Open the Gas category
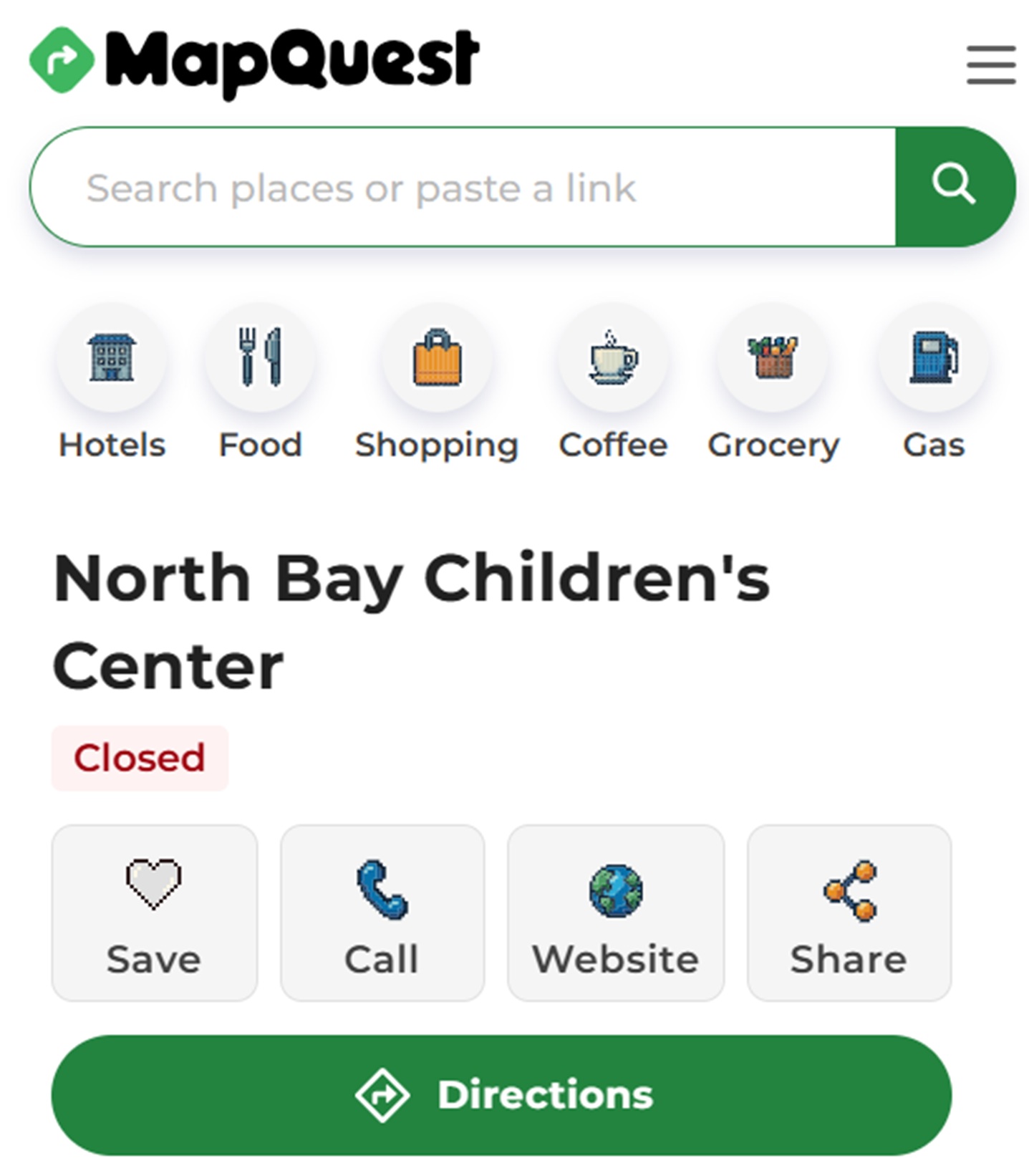Viewport: 1029px width, 1176px height. pyautogui.click(x=934, y=359)
